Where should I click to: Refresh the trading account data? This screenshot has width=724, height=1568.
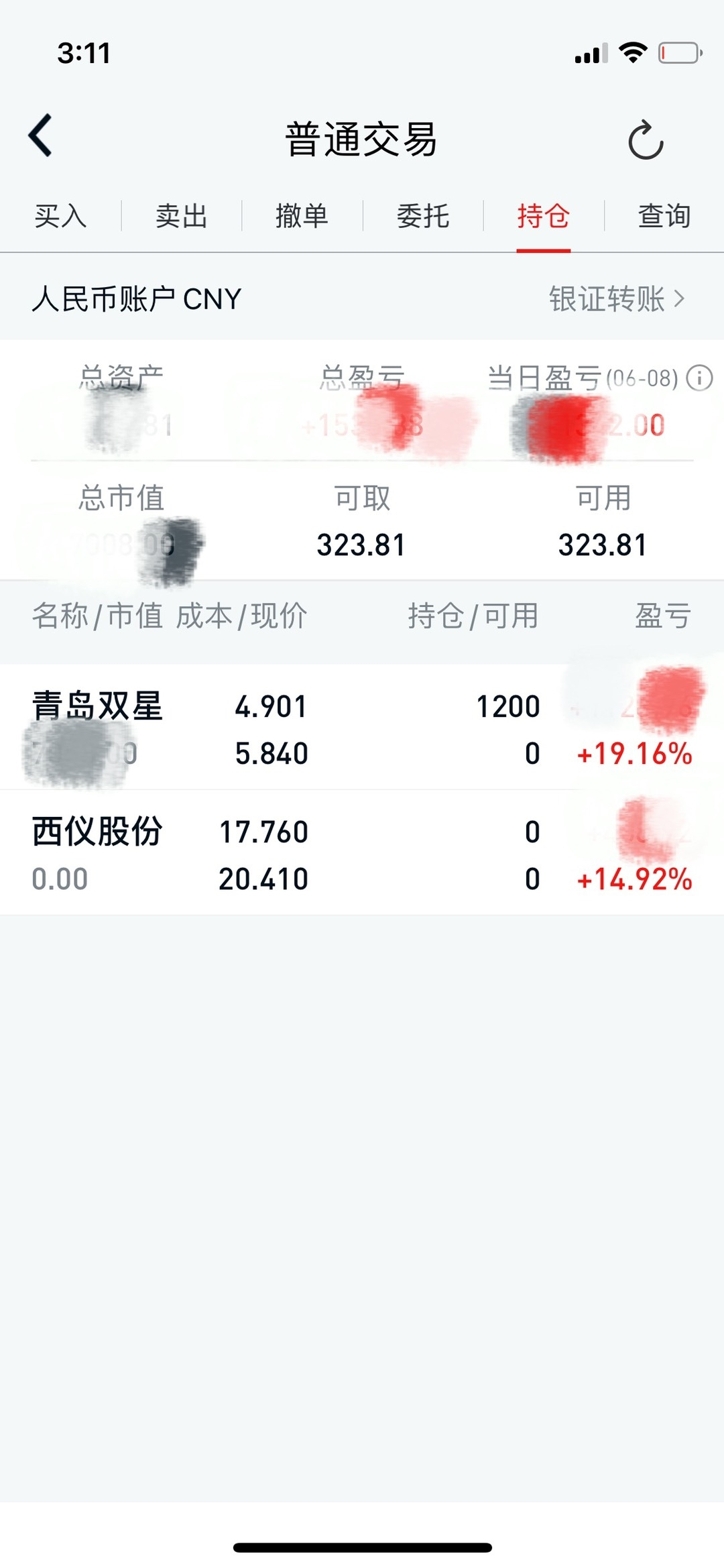tap(646, 140)
